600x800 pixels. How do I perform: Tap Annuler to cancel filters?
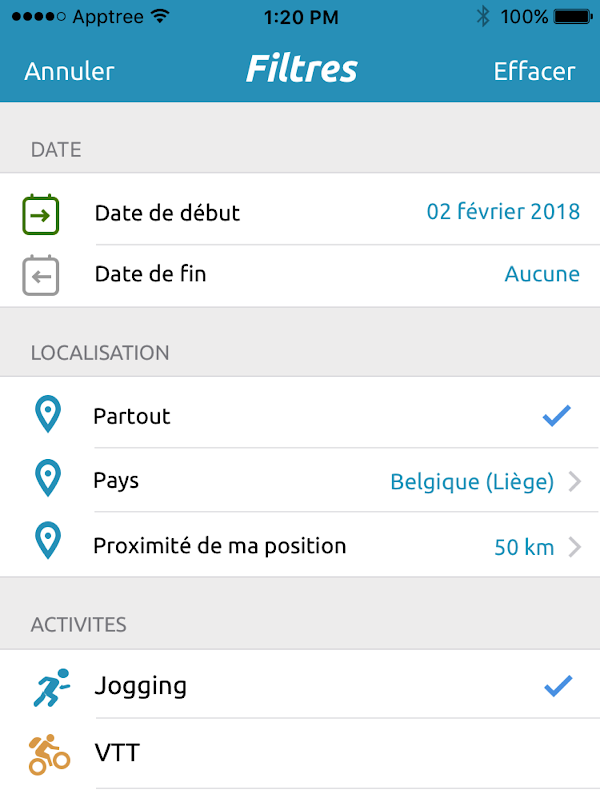[x=69, y=71]
